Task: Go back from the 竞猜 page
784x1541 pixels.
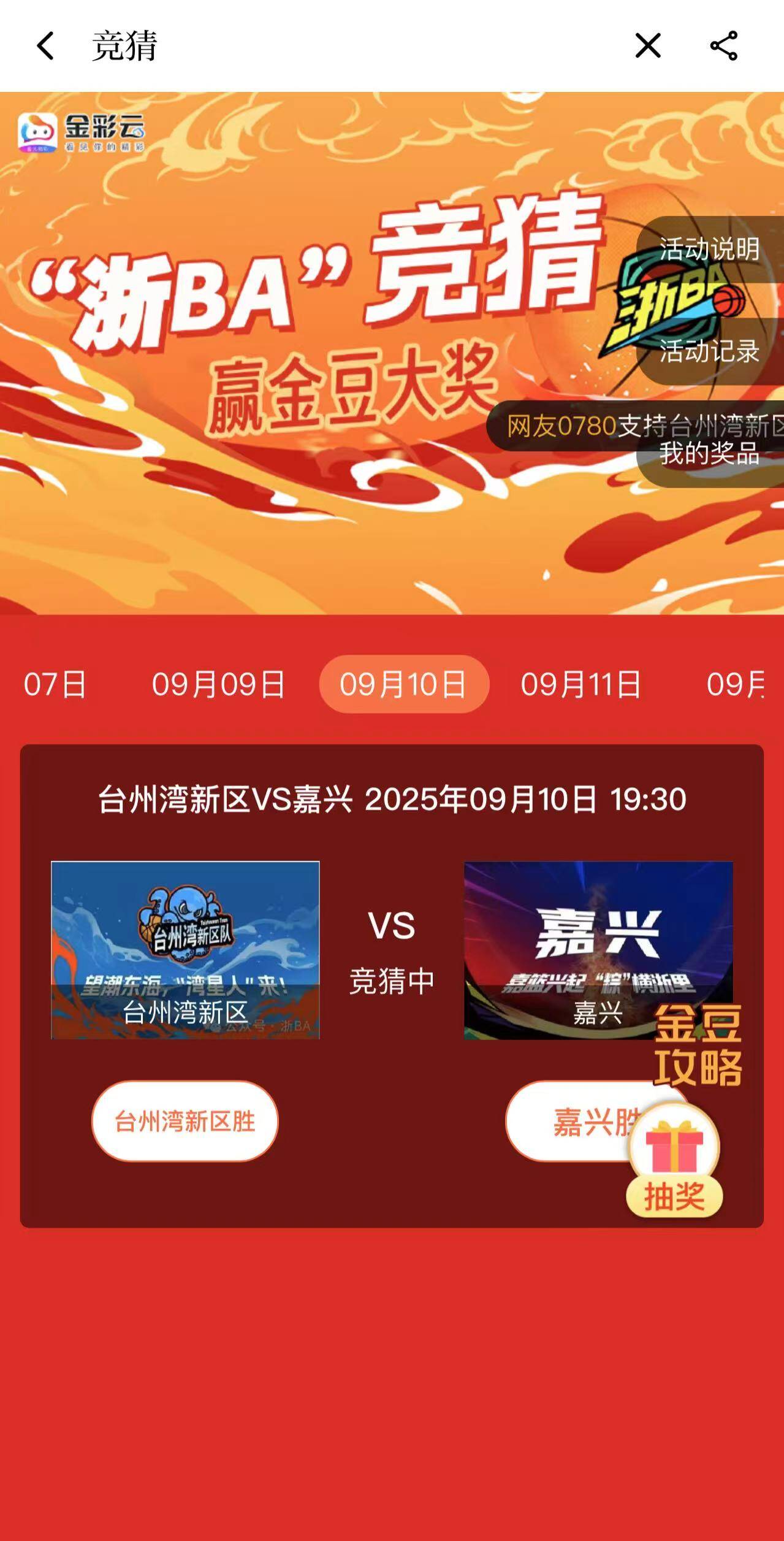Action: tap(45, 46)
